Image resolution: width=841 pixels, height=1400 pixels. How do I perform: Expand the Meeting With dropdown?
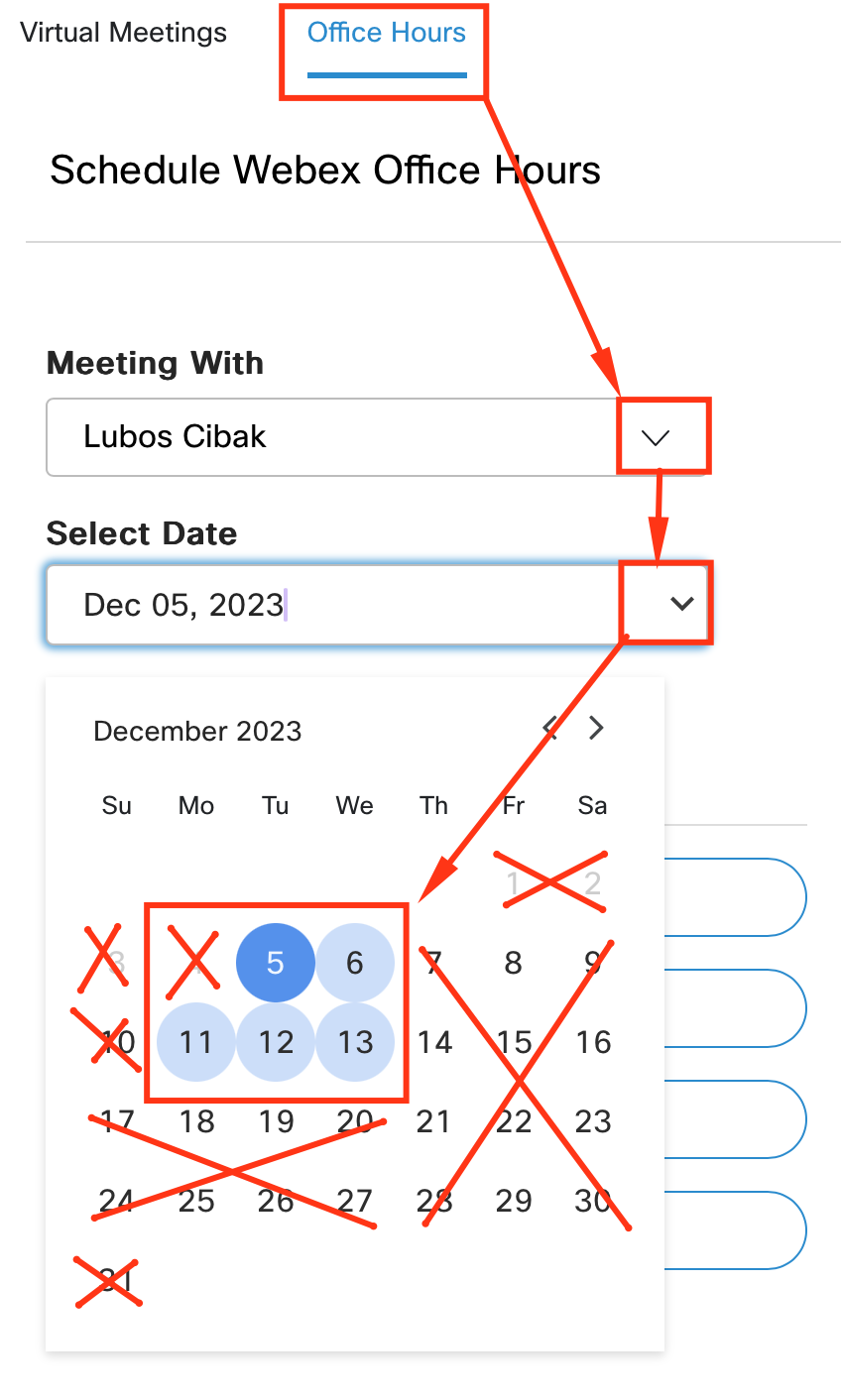[x=656, y=437]
